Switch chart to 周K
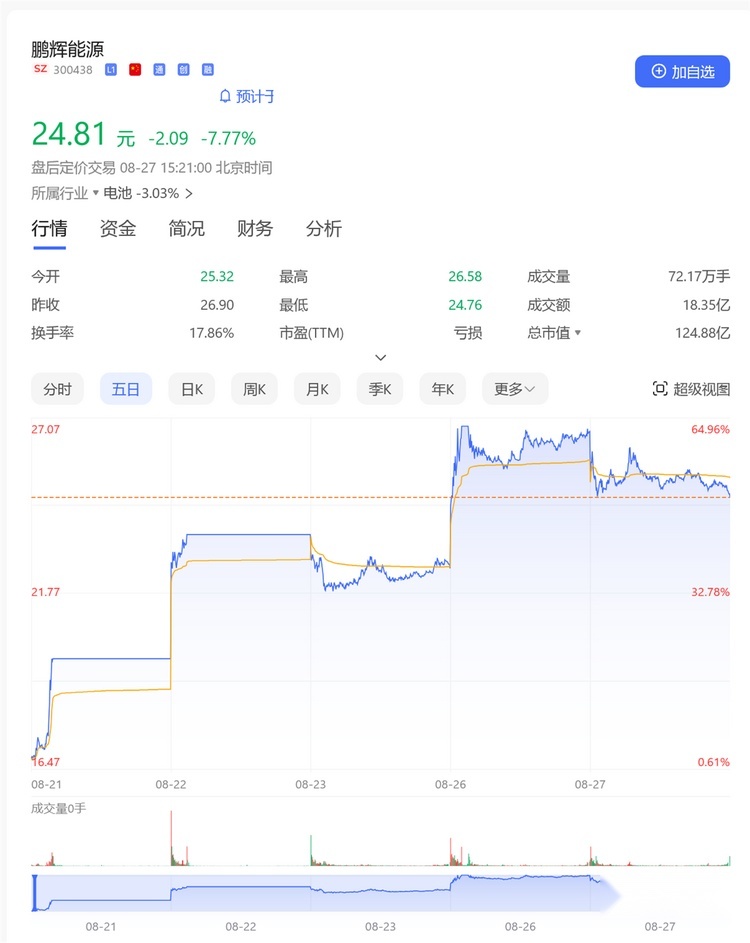Viewport: 750px width, 943px height. (x=254, y=389)
